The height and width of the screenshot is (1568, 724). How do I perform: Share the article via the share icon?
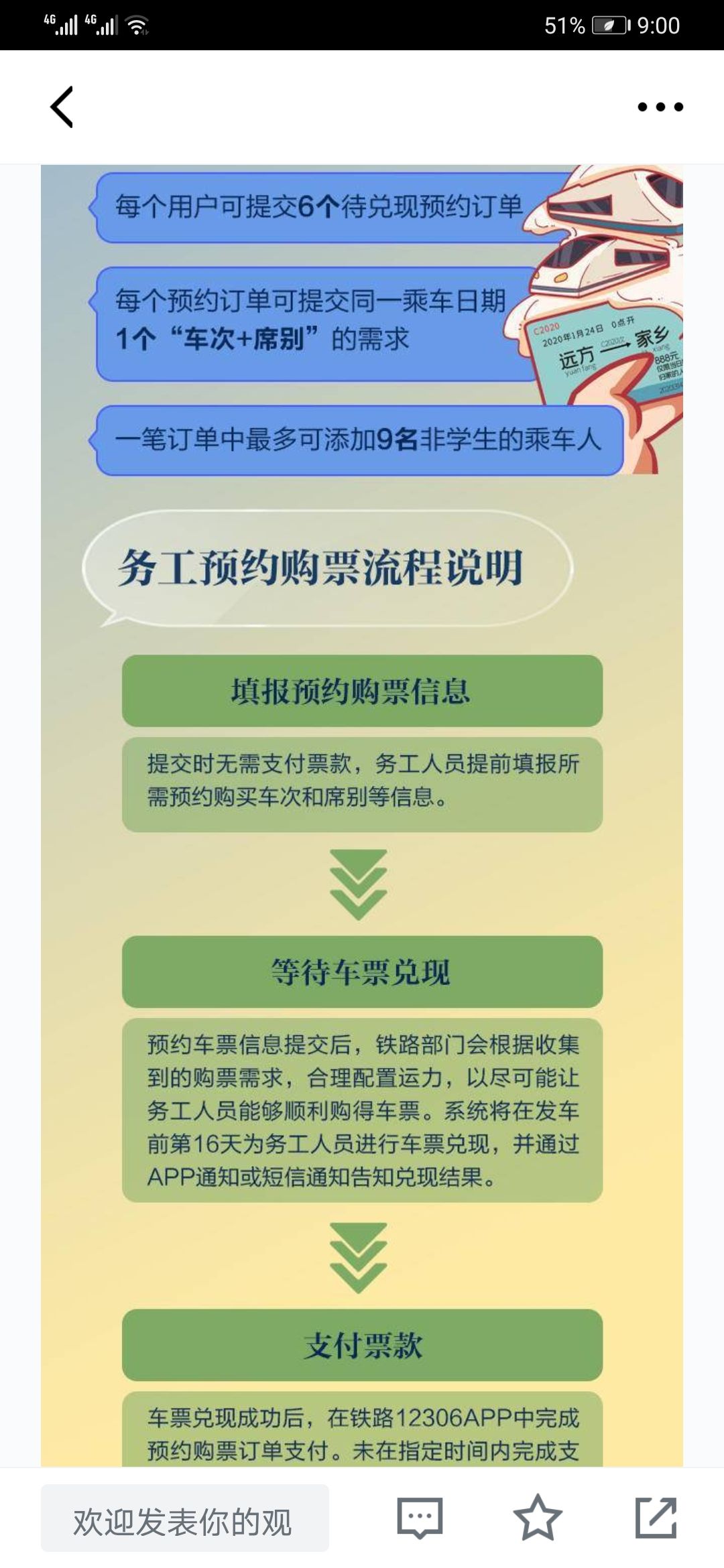[656, 1517]
